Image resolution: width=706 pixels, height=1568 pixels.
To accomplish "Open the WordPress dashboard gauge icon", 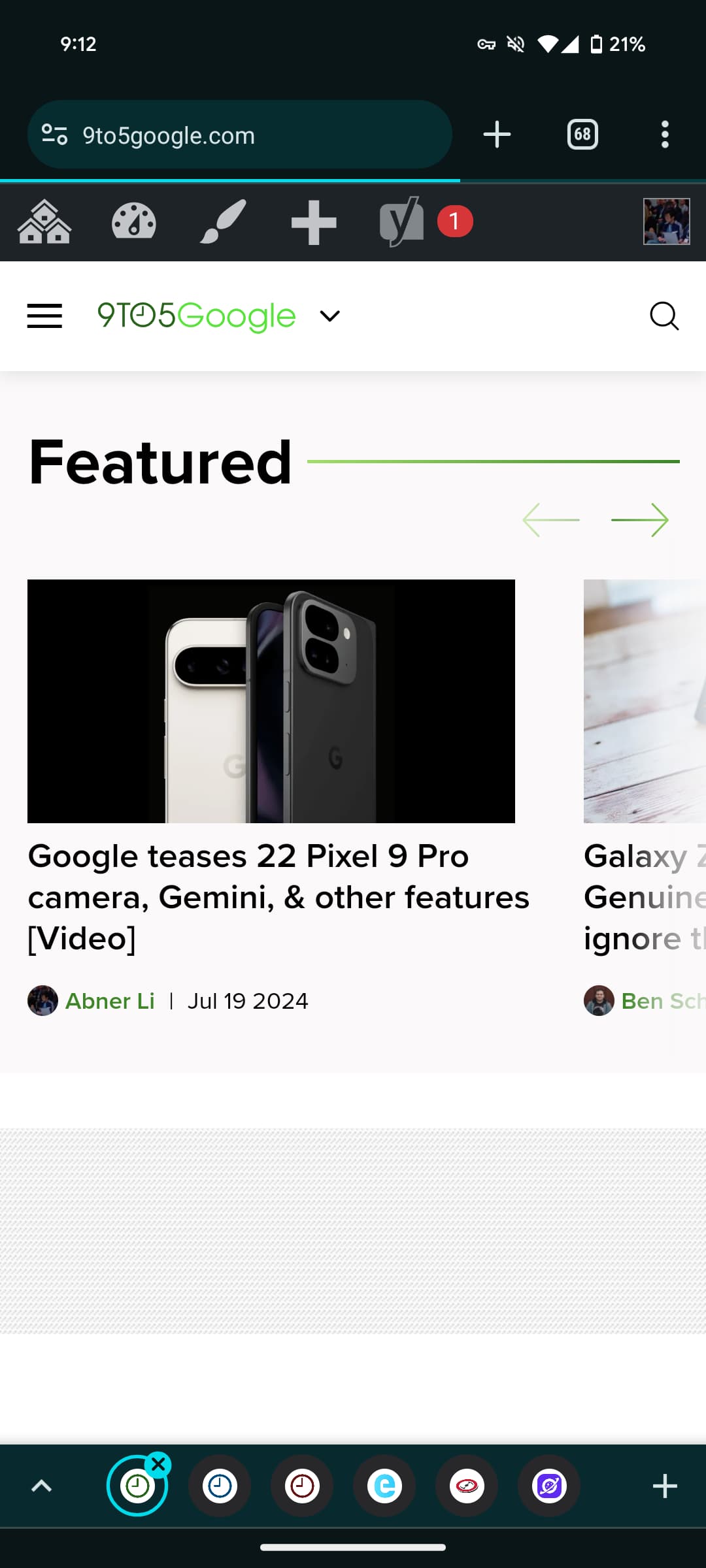I will [x=134, y=222].
